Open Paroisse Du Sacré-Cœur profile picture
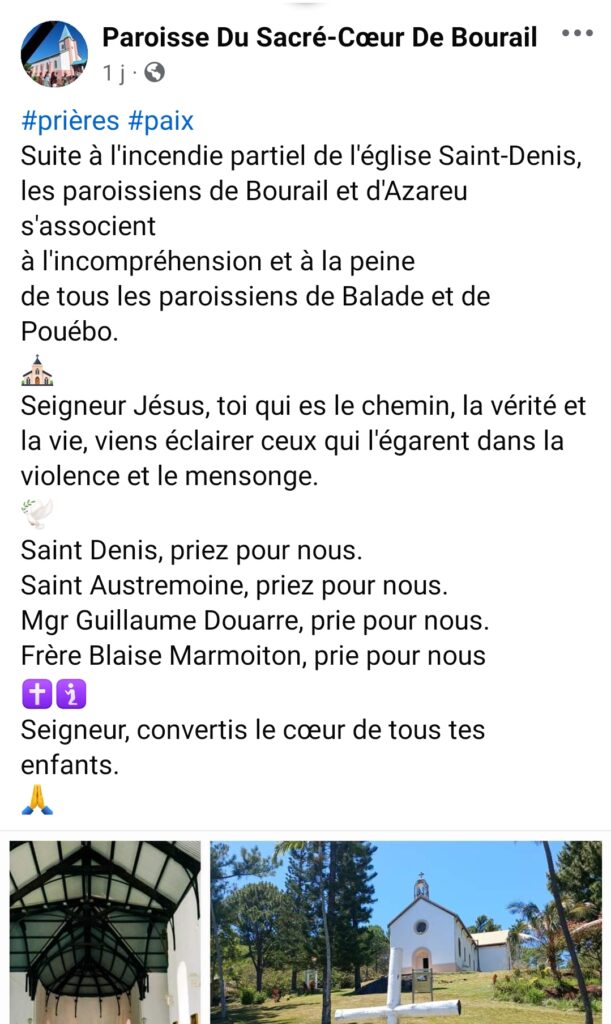The height and width of the screenshot is (1024, 611). tap(54, 54)
